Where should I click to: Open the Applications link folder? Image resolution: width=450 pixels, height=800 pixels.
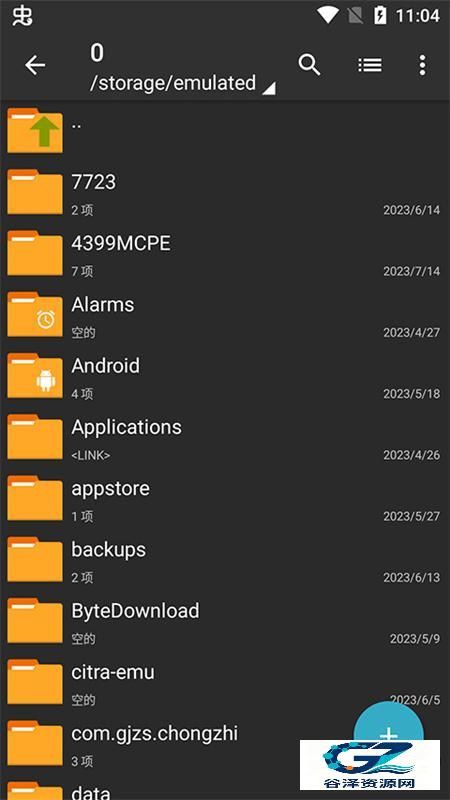click(x=225, y=437)
